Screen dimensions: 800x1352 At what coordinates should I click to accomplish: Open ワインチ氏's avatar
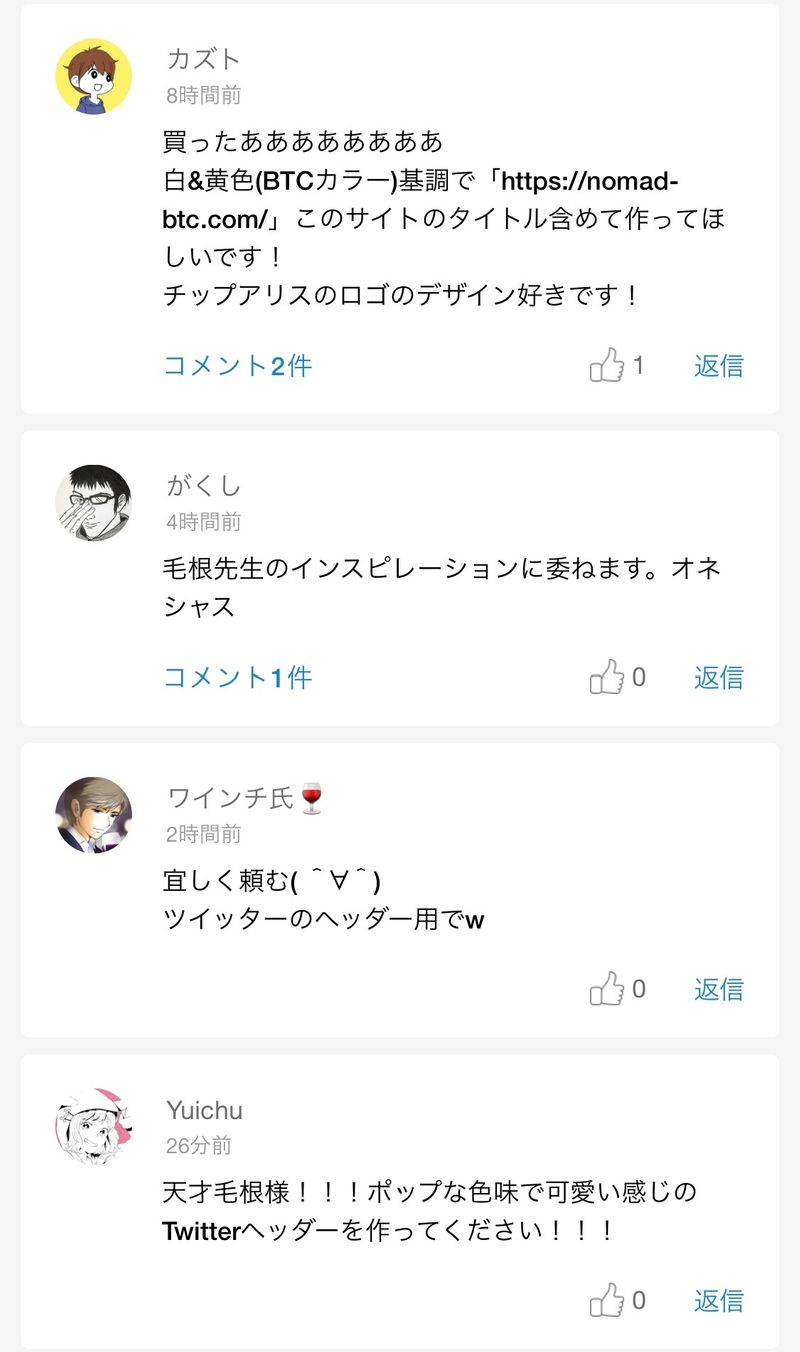click(93, 815)
